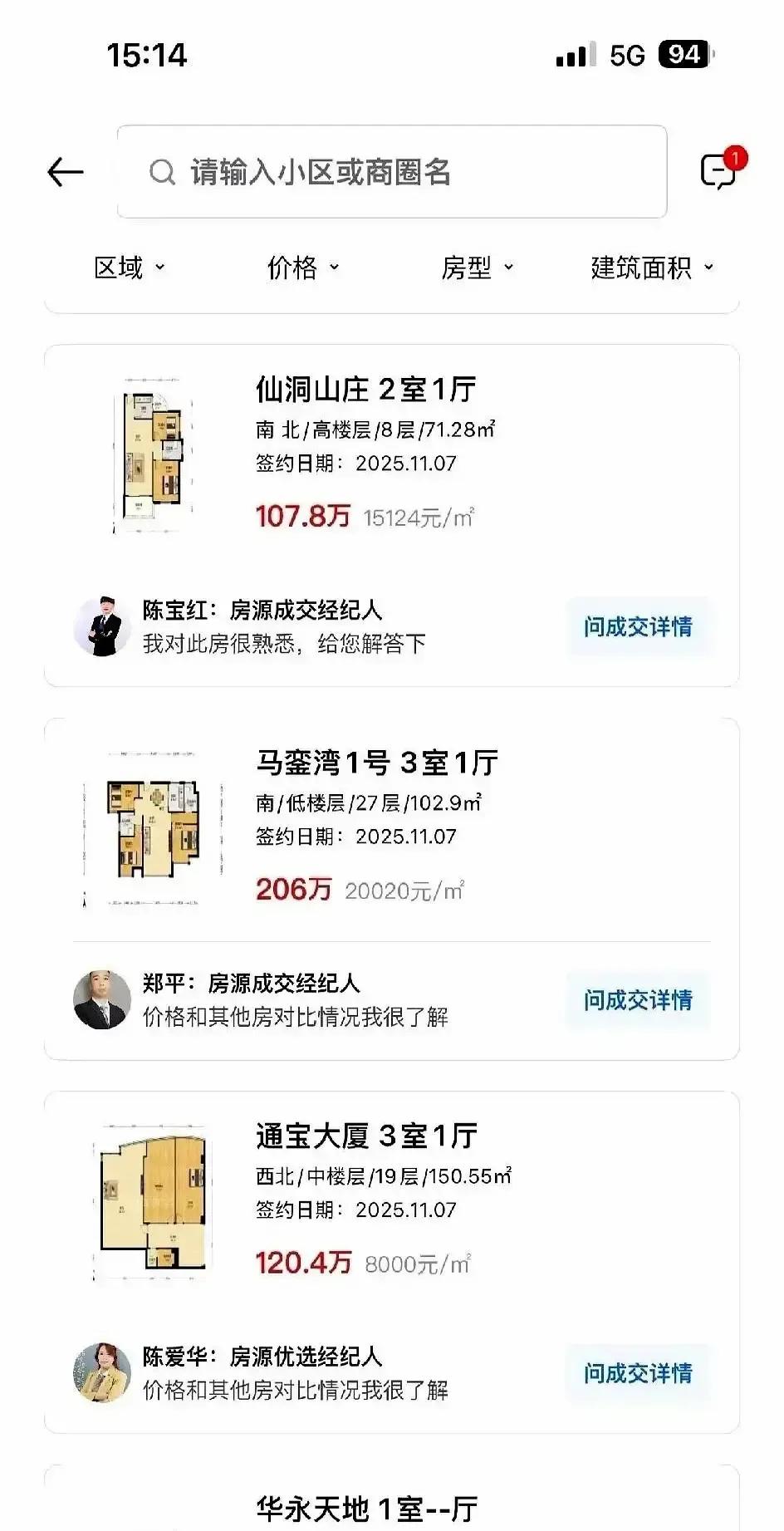Tap the search input field
784x1531 pixels.
point(390,172)
